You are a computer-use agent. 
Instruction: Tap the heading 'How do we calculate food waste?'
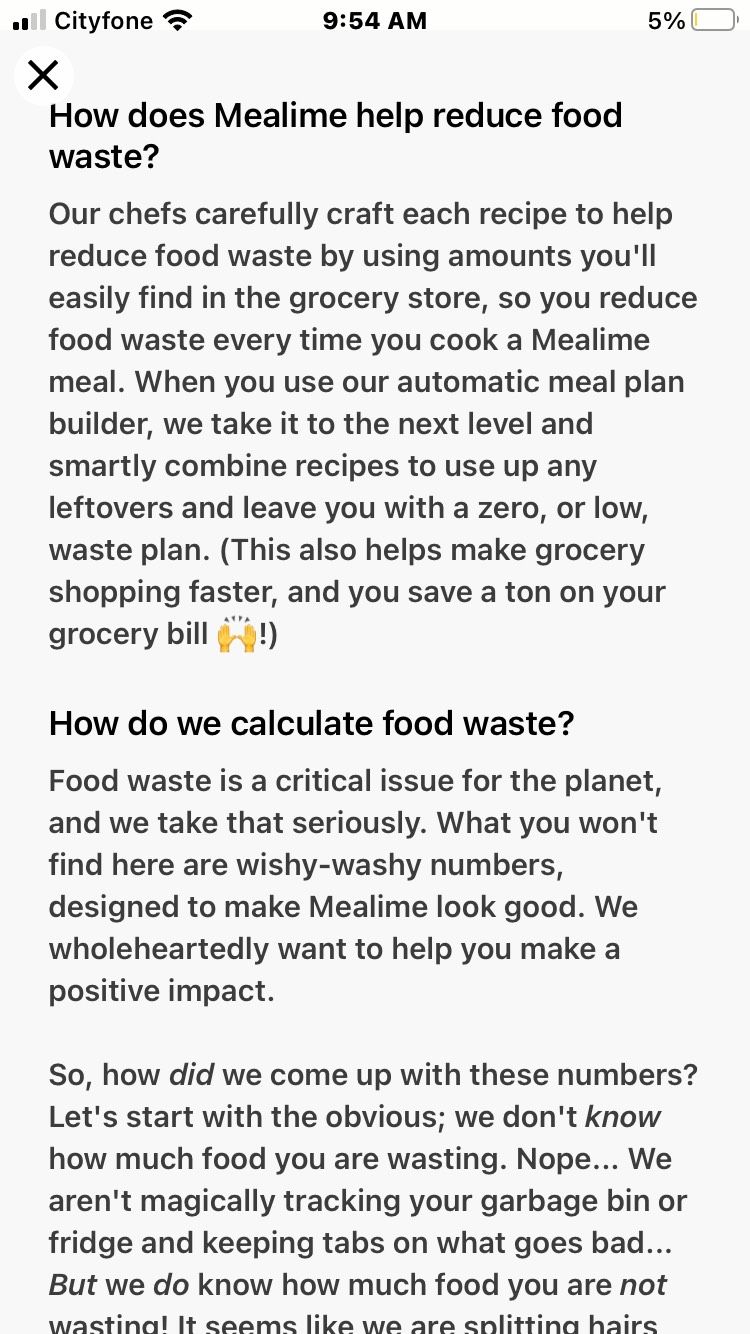coord(312,723)
